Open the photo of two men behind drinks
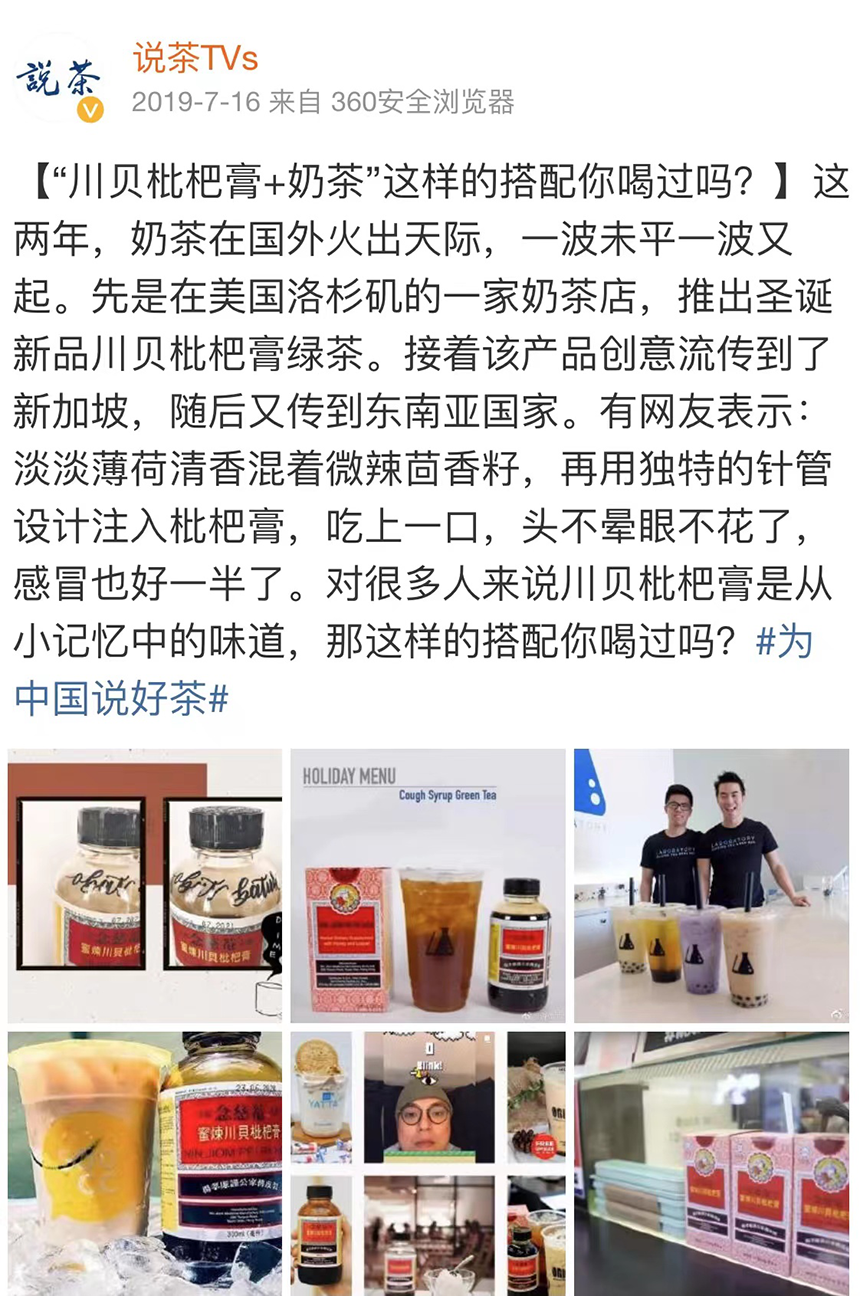This screenshot has height=1296, width=860. click(x=711, y=885)
